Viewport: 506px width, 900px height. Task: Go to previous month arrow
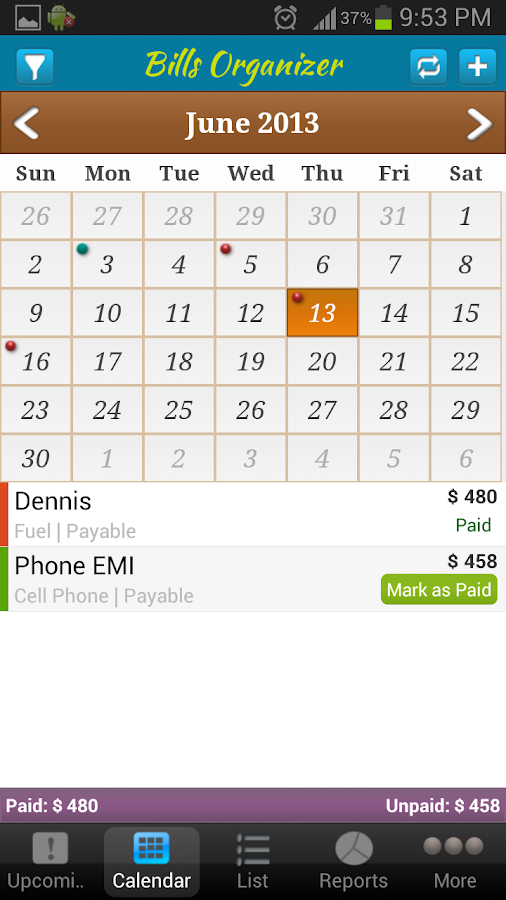click(26, 123)
